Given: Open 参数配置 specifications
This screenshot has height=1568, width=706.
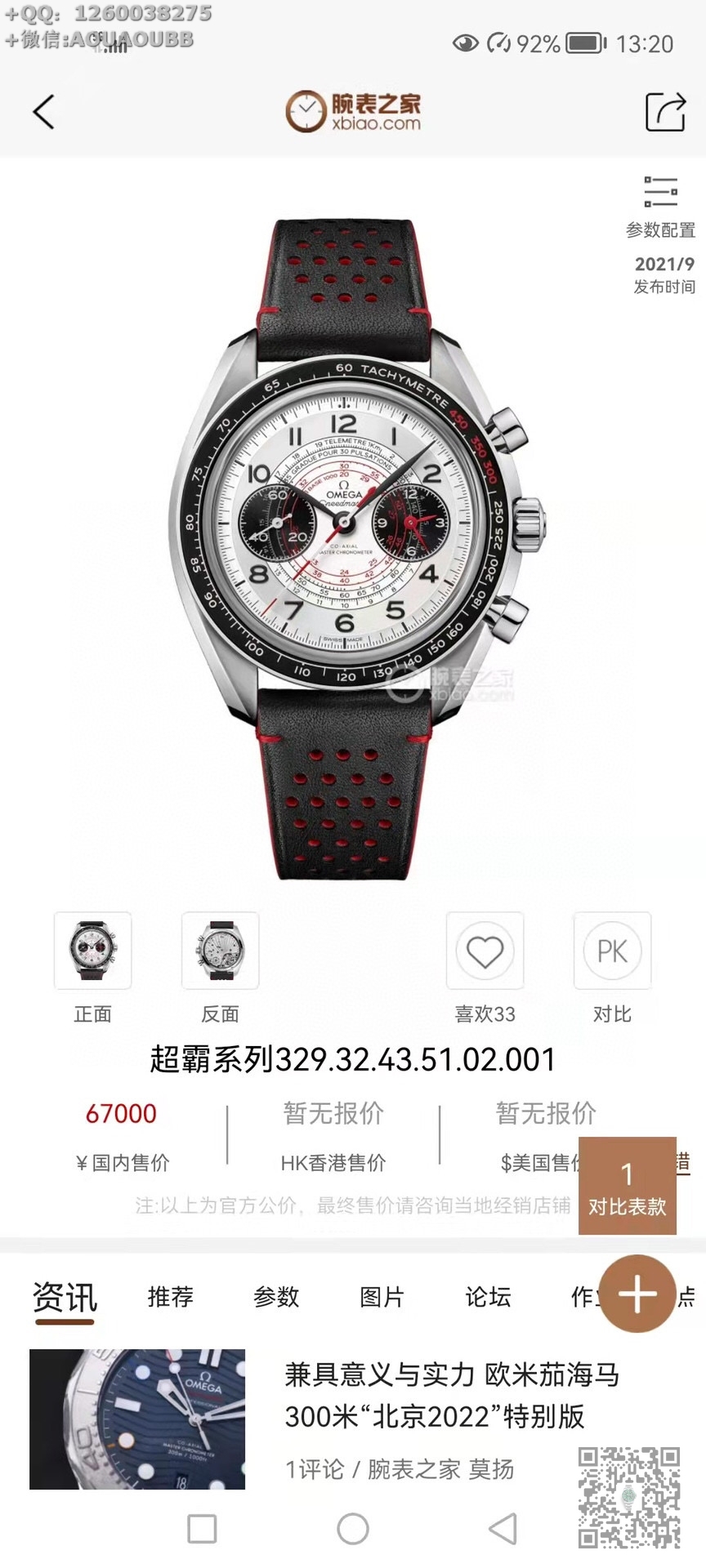Looking at the screenshot, I should click(x=660, y=208).
